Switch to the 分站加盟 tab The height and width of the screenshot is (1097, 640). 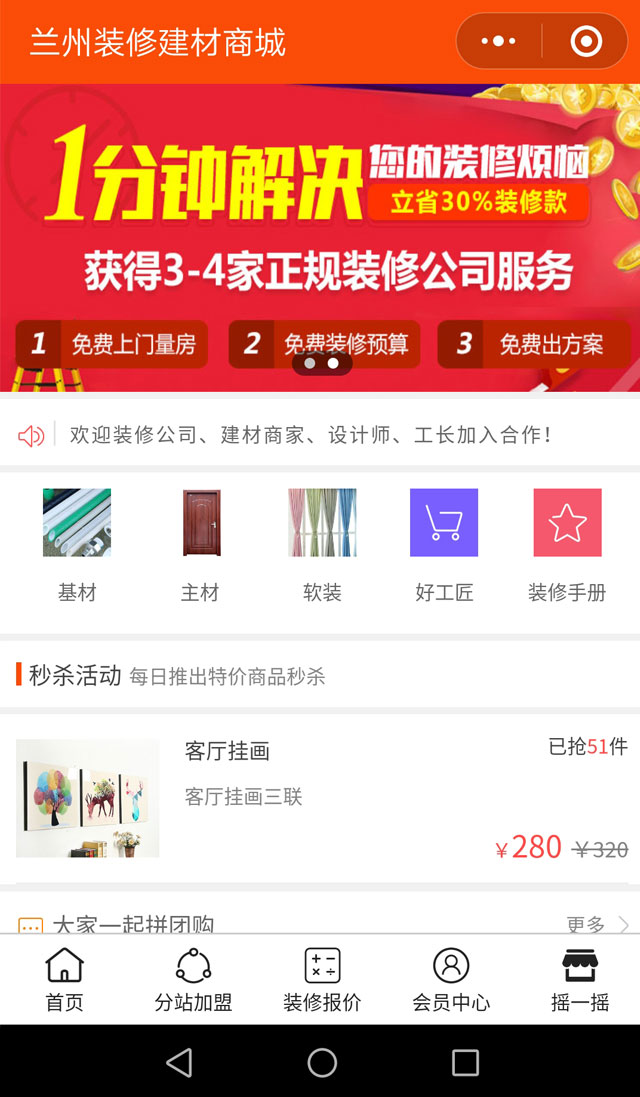pyautogui.click(x=193, y=980)
